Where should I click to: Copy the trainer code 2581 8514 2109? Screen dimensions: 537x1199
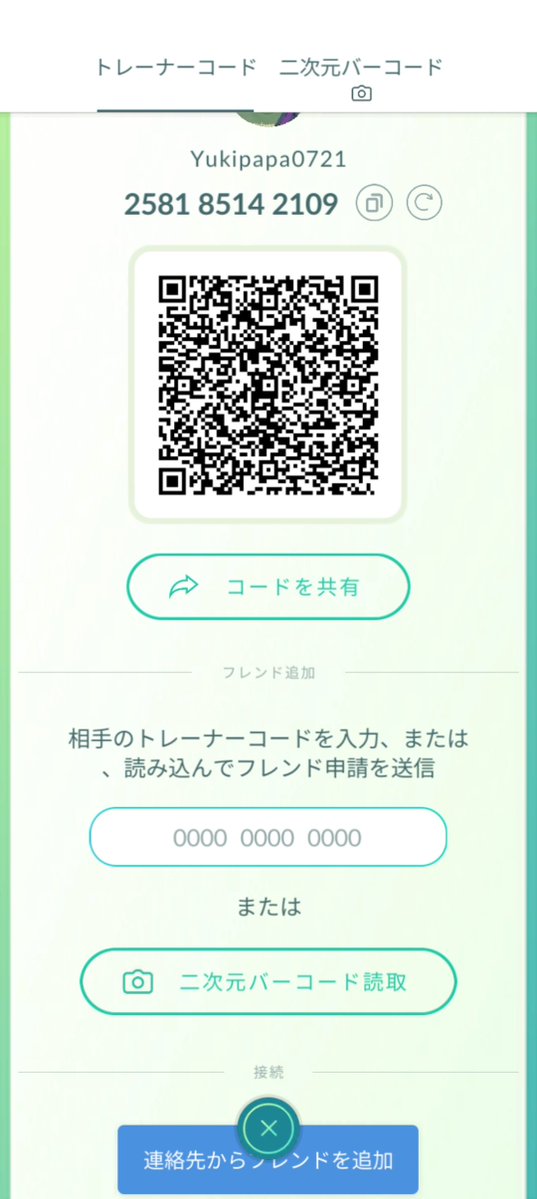coord(375,203)
